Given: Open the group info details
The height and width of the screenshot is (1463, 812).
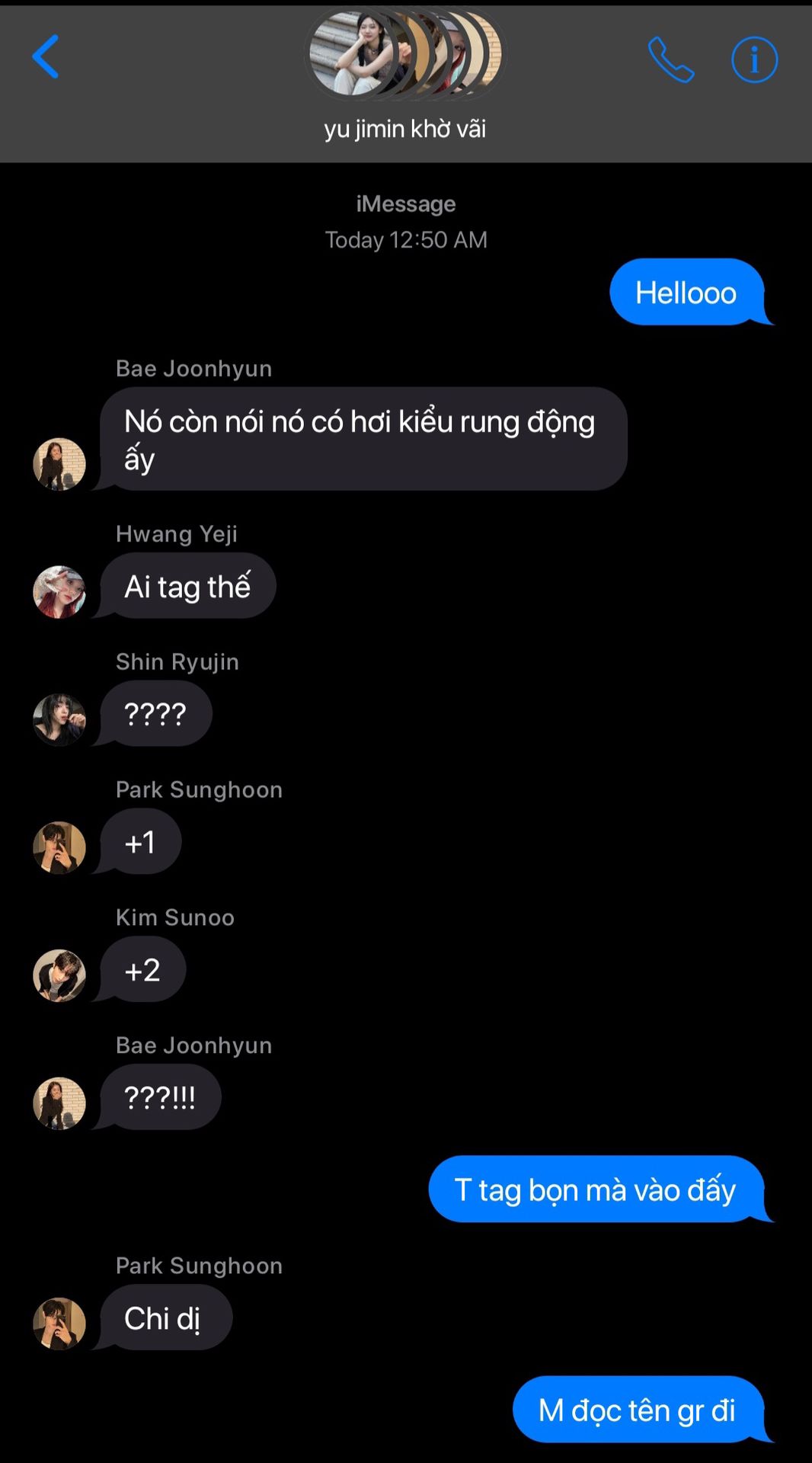Looking at the screenshot, I should 754,59.
